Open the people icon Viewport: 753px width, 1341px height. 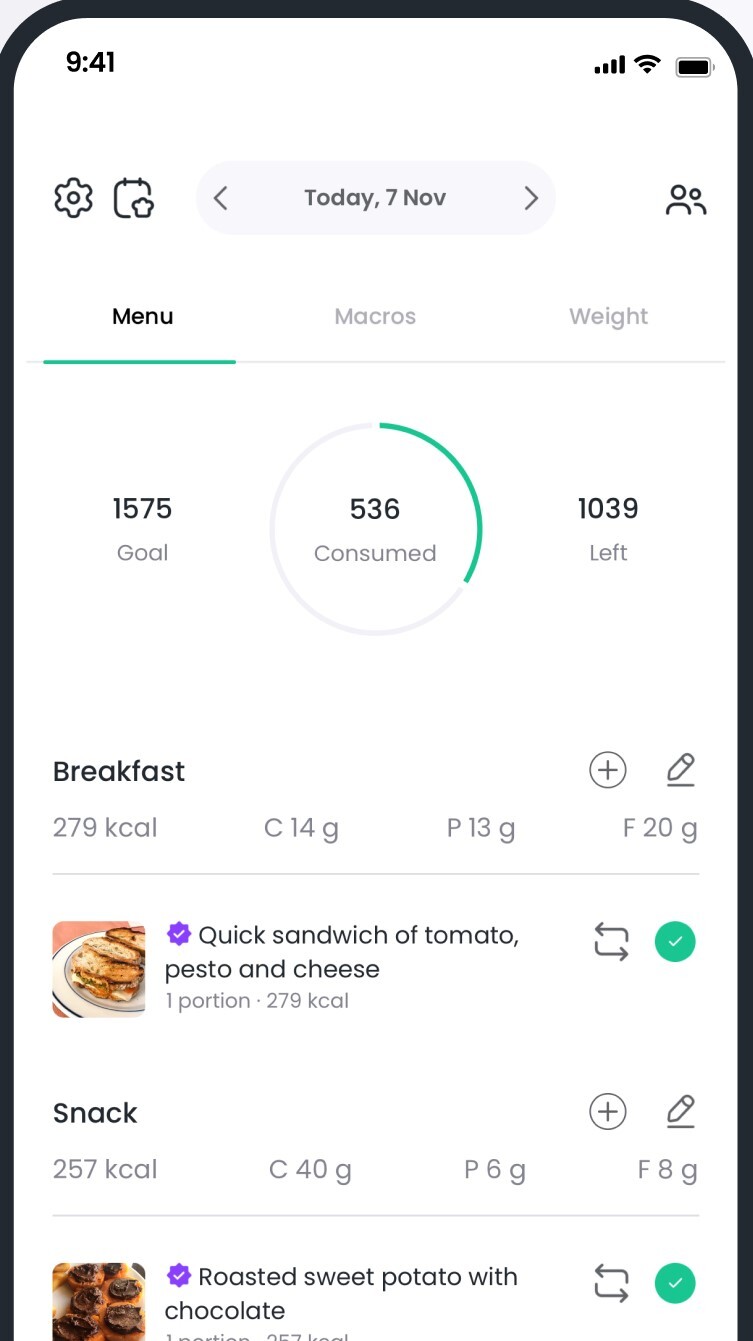[686, 200]
